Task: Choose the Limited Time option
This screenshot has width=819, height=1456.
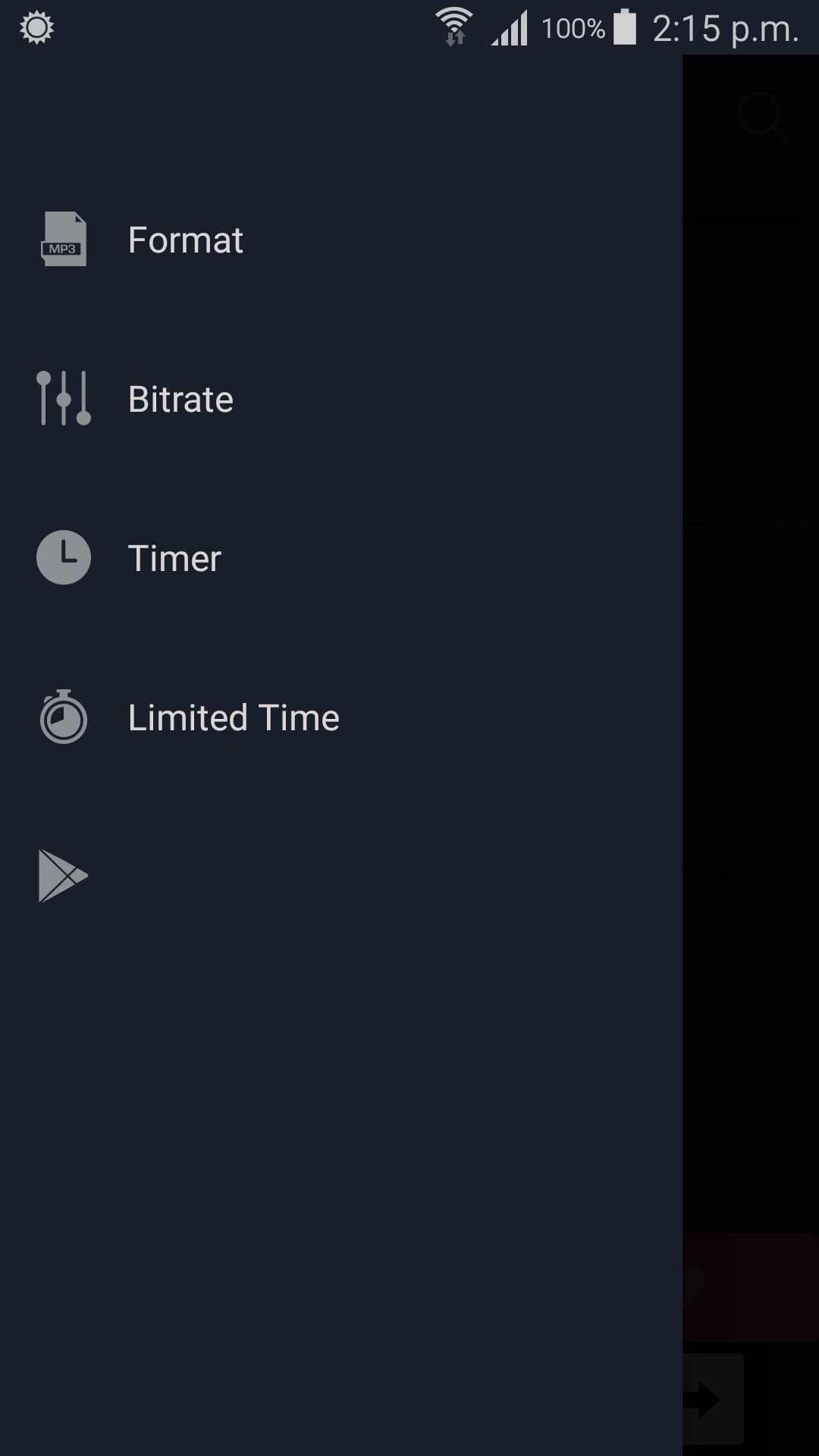Action: [x=233, y=718]
